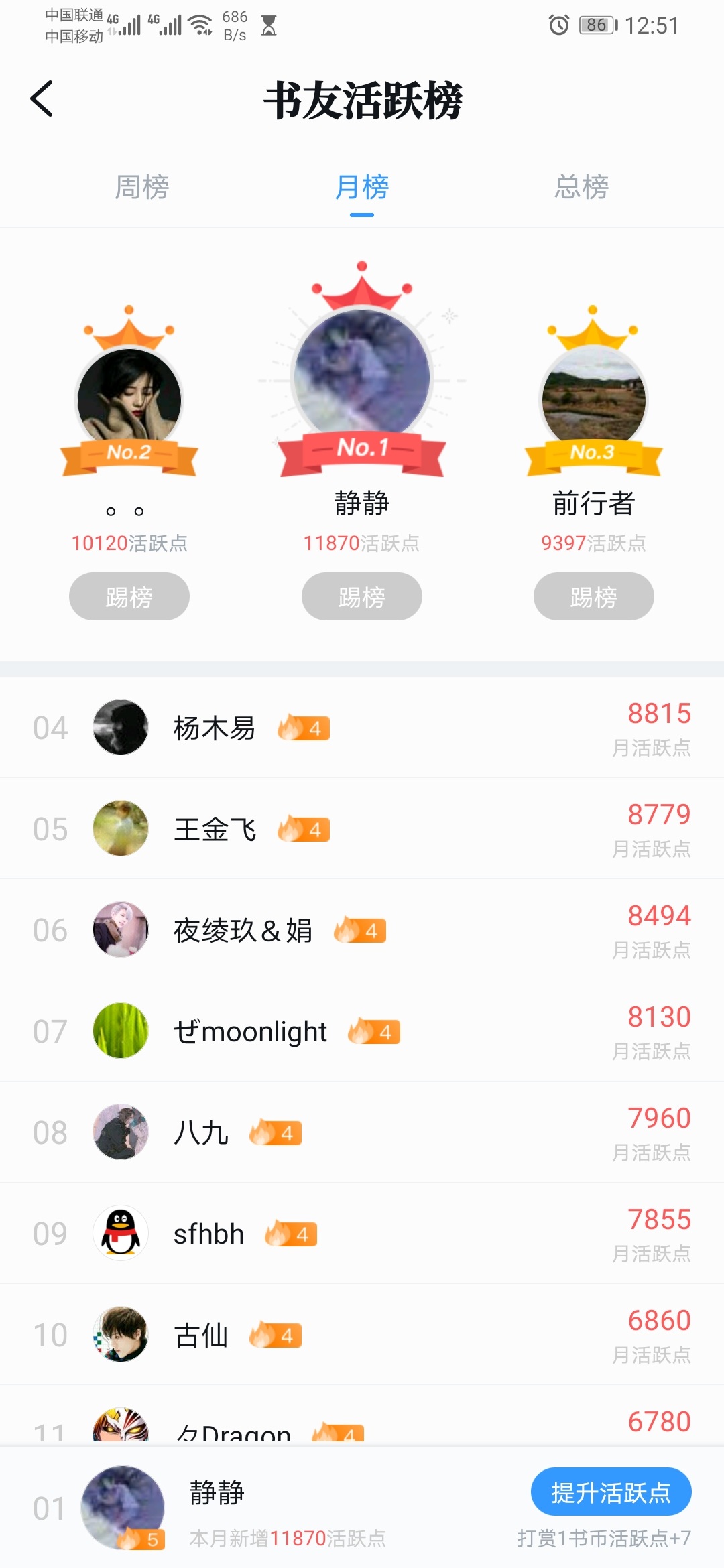Screen dimensions: 724x1568
Task: Open 杨木易's ranking row
Action: [362, 728]
